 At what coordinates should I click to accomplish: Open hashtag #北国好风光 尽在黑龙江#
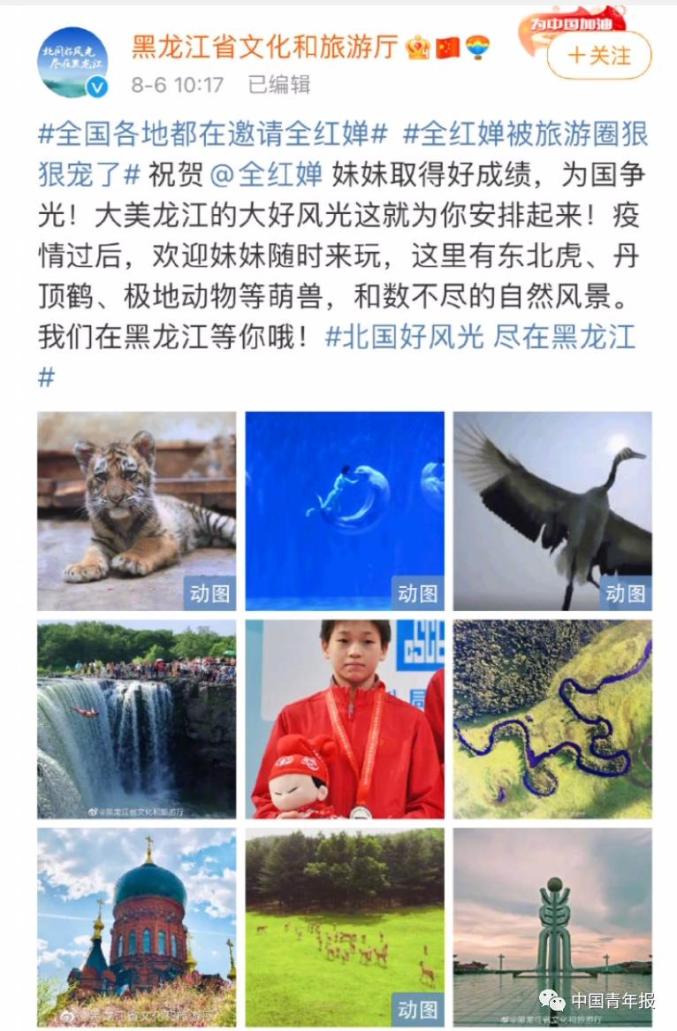pyautogui.click(x=480, y=336)
